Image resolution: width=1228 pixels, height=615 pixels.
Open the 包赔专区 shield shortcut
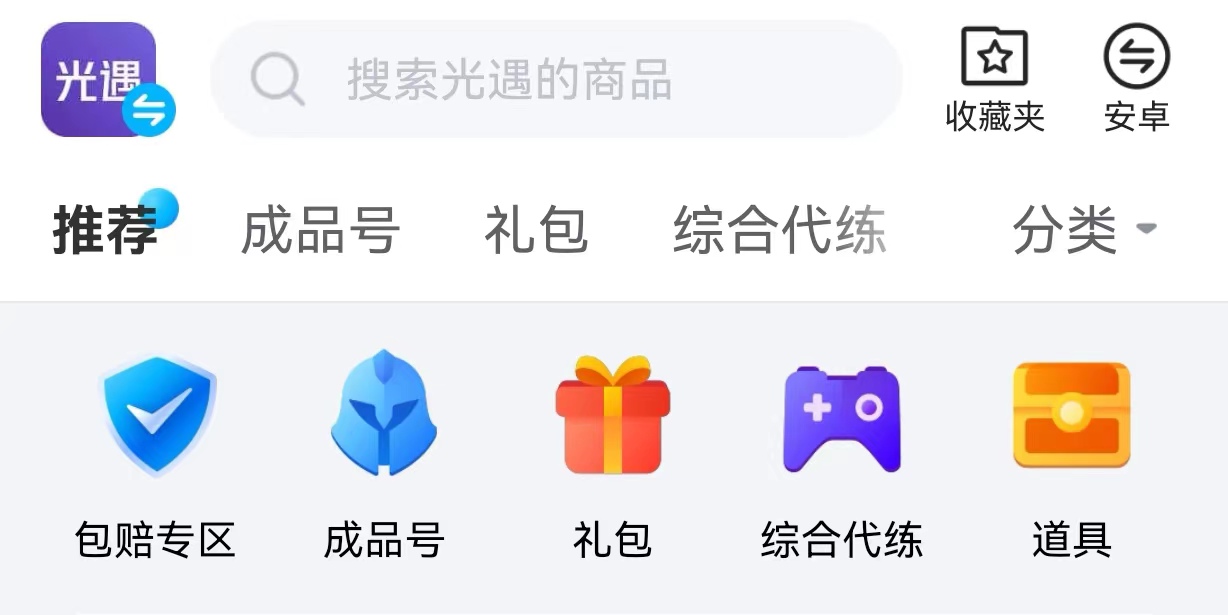coord(156,450)
